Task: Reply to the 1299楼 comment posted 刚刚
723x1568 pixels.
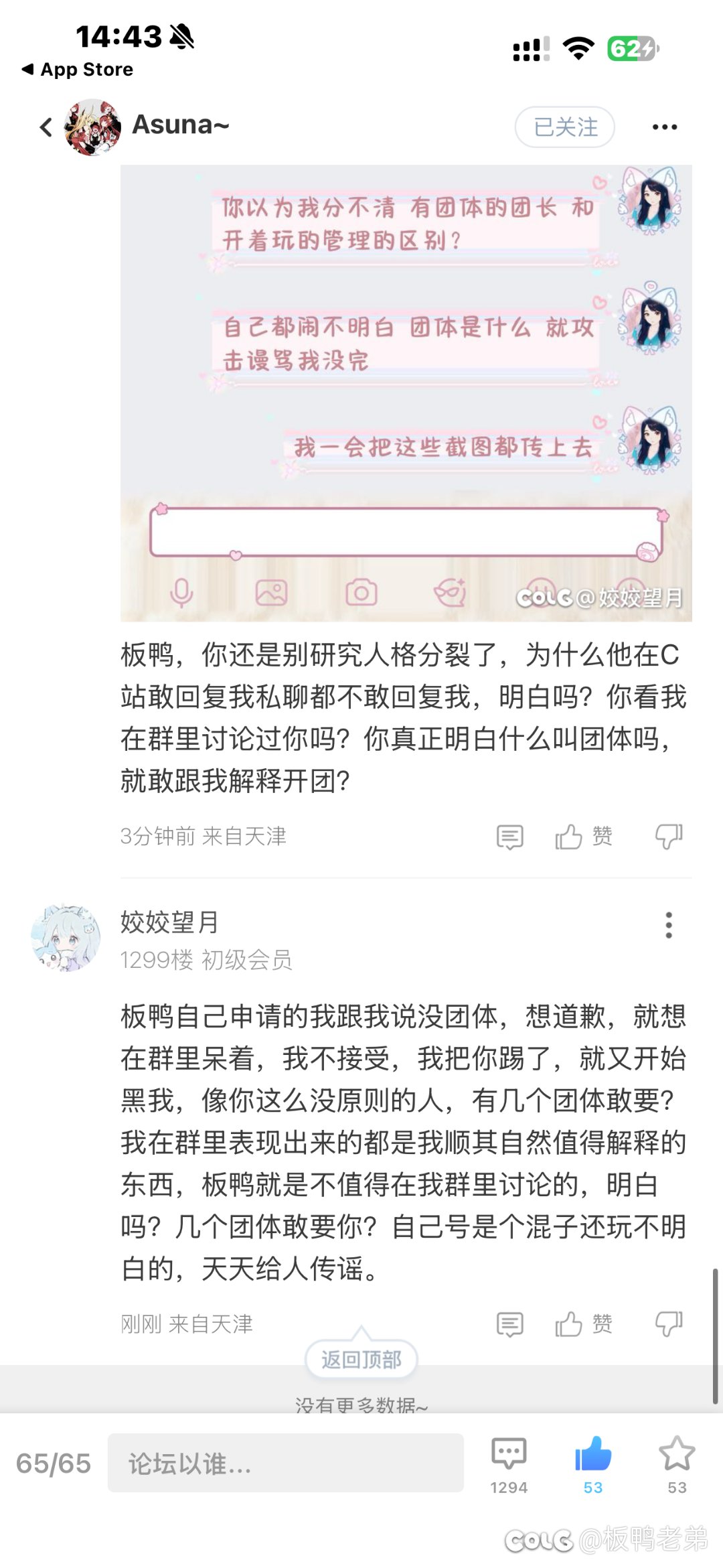Action: point(509,1324)
